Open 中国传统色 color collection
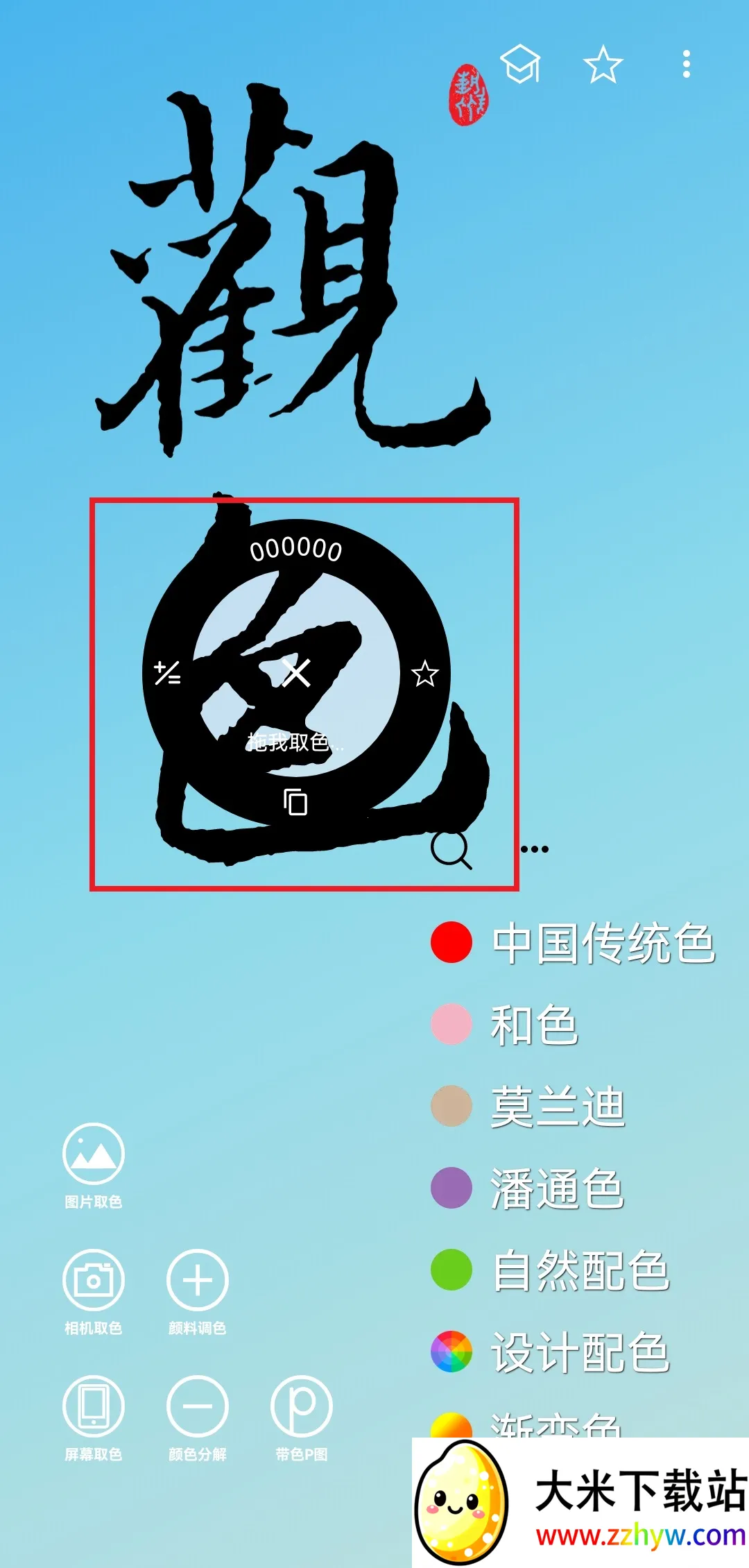This screenshot has width=749, height=1568. point(572,943)
